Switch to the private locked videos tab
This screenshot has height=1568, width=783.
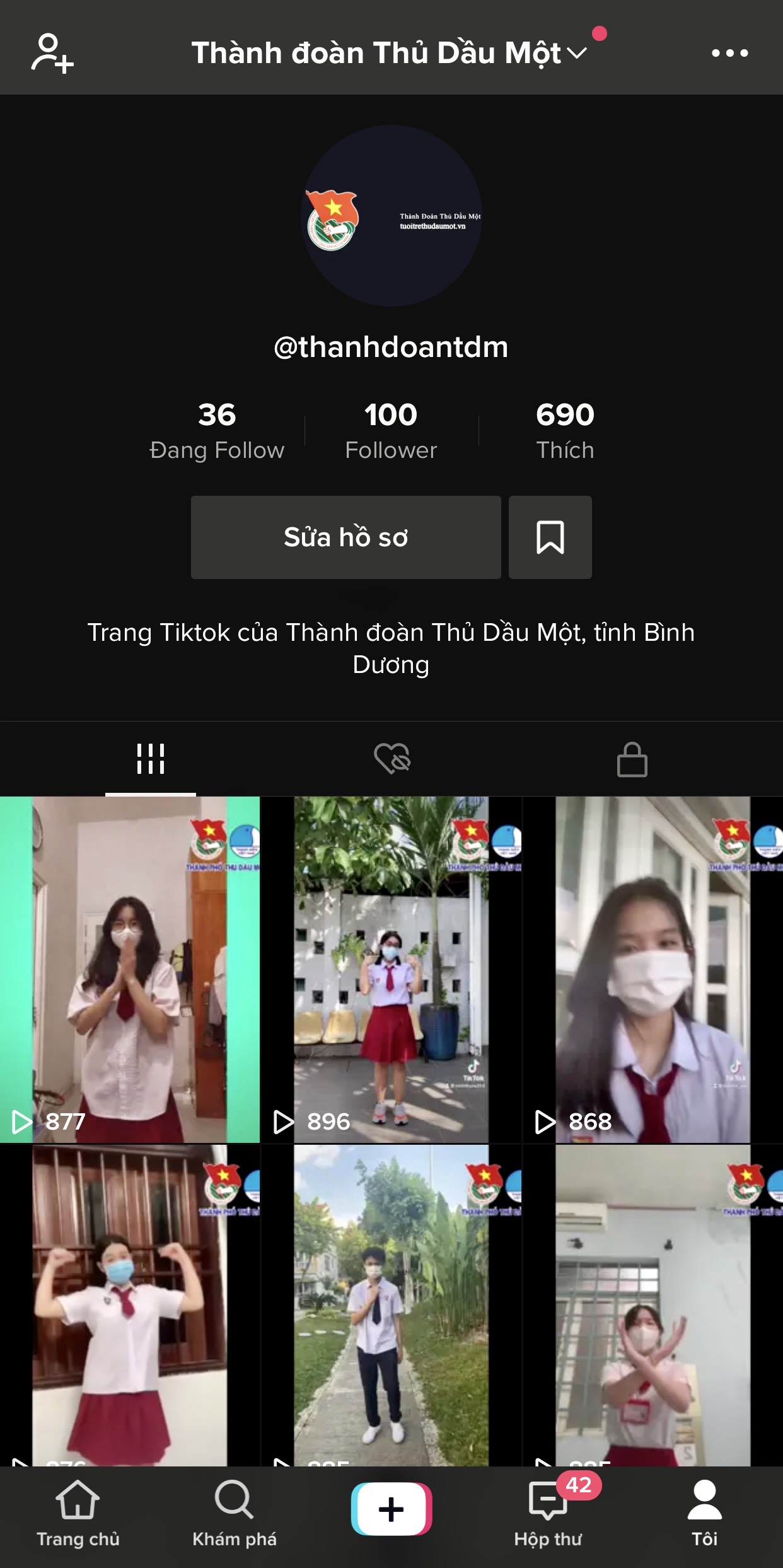coord(632,759)
